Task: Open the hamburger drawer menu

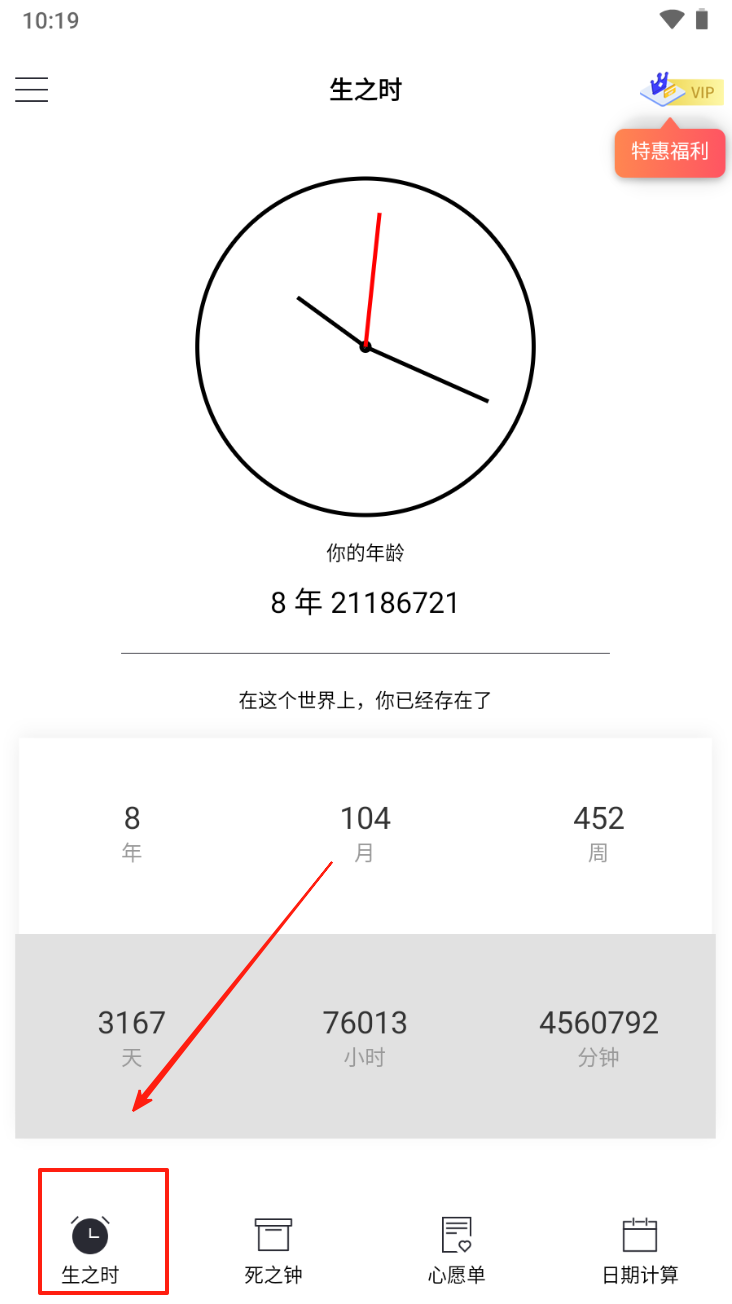Action: point(32,90)
